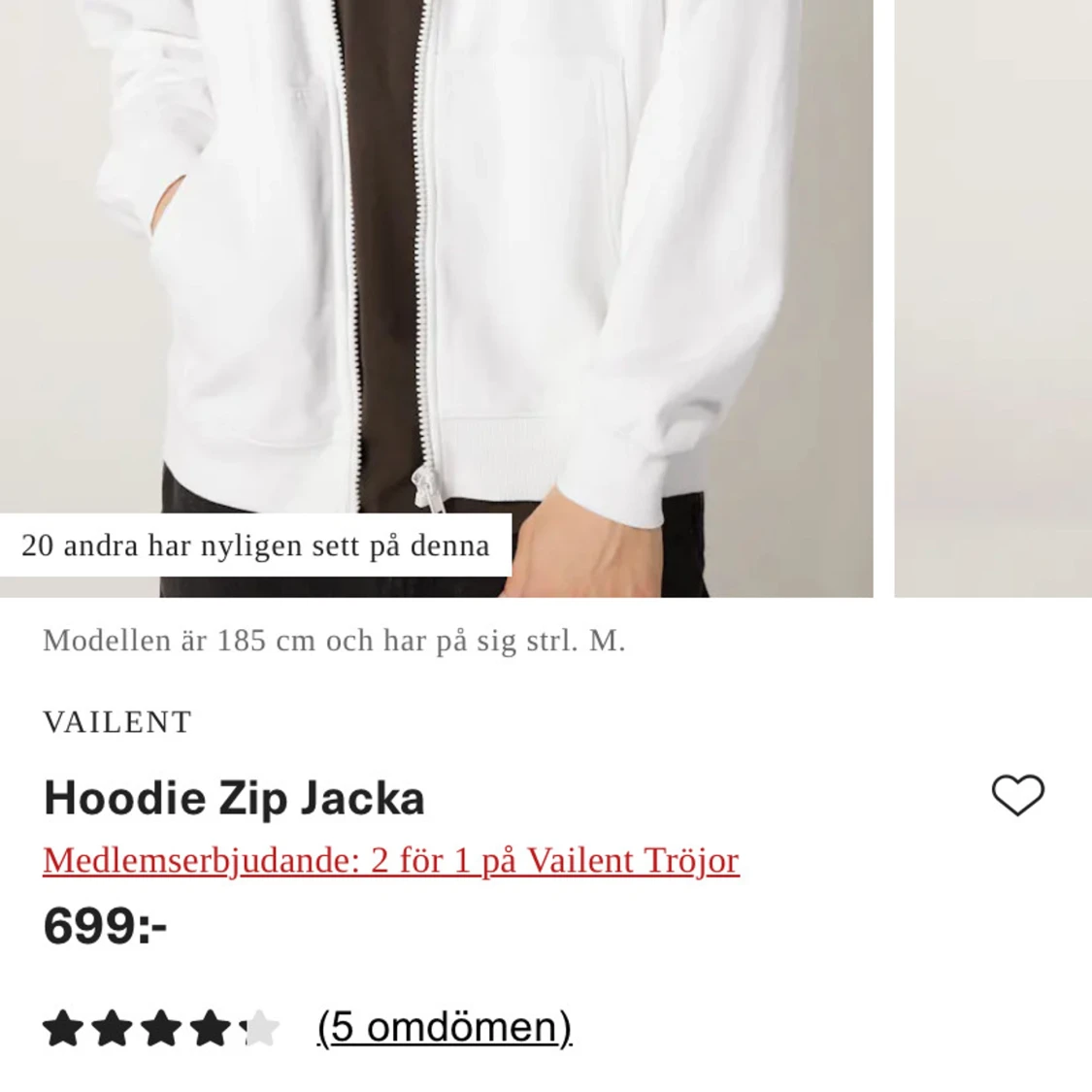The width and height of the screenshot is (1092, 1092).
Task: Add Hoodie Zip Jacka to favorites
Action: tap(1017, 796)
